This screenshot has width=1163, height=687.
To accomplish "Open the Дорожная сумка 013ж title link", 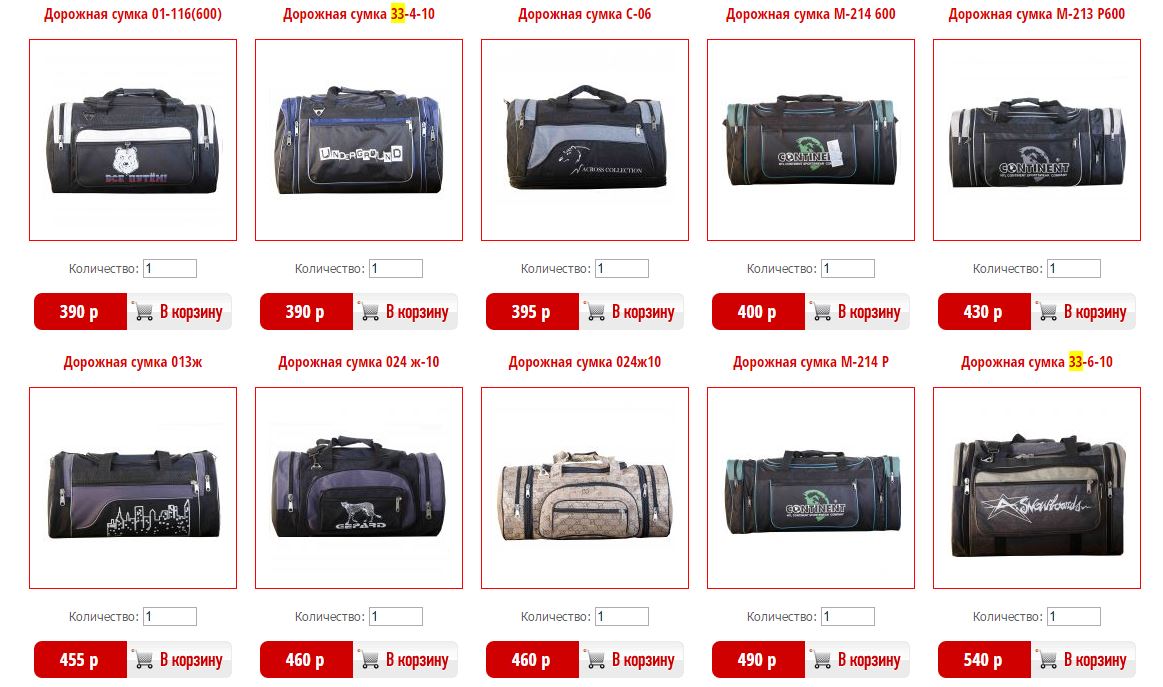I will tap(133, 362).
